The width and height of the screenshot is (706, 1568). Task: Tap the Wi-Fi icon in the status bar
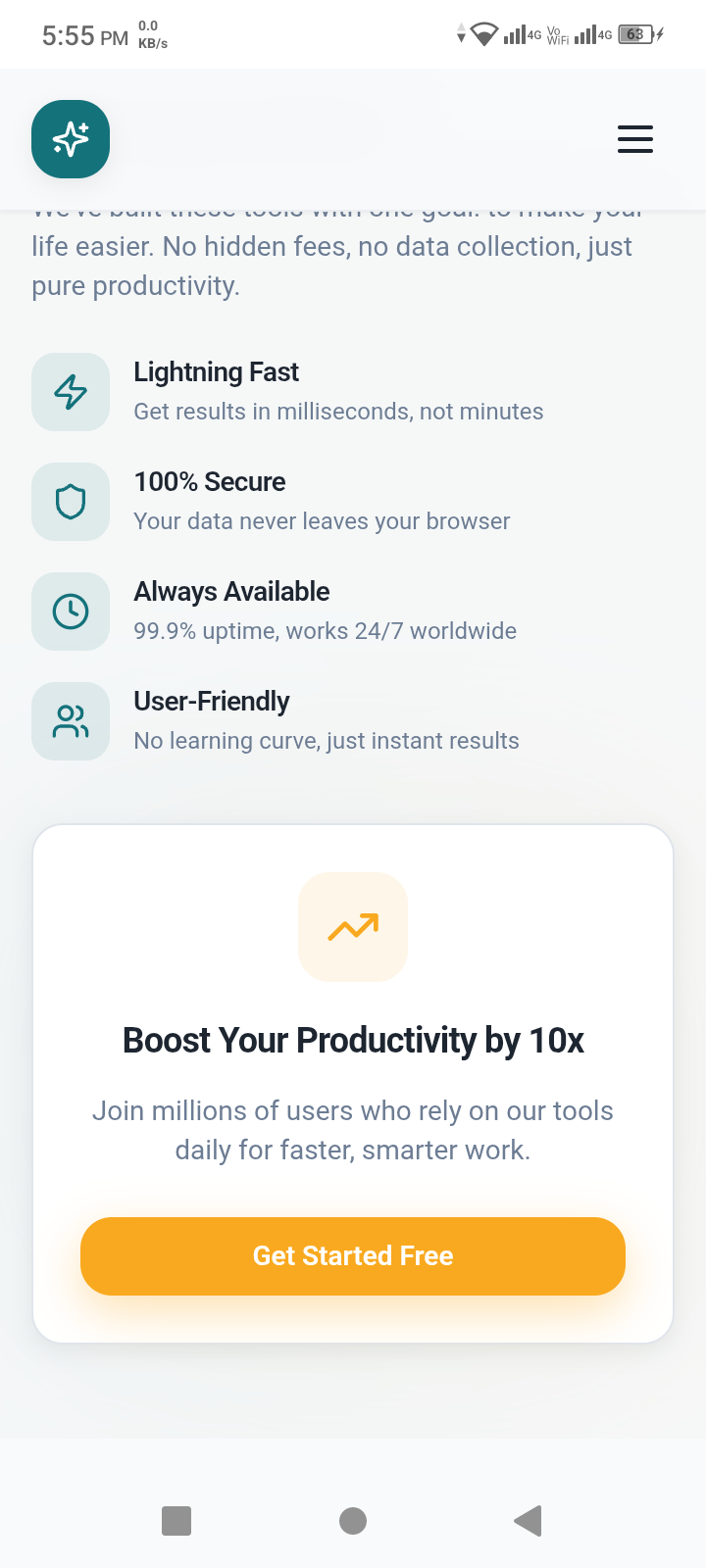(x=482, y=32)
